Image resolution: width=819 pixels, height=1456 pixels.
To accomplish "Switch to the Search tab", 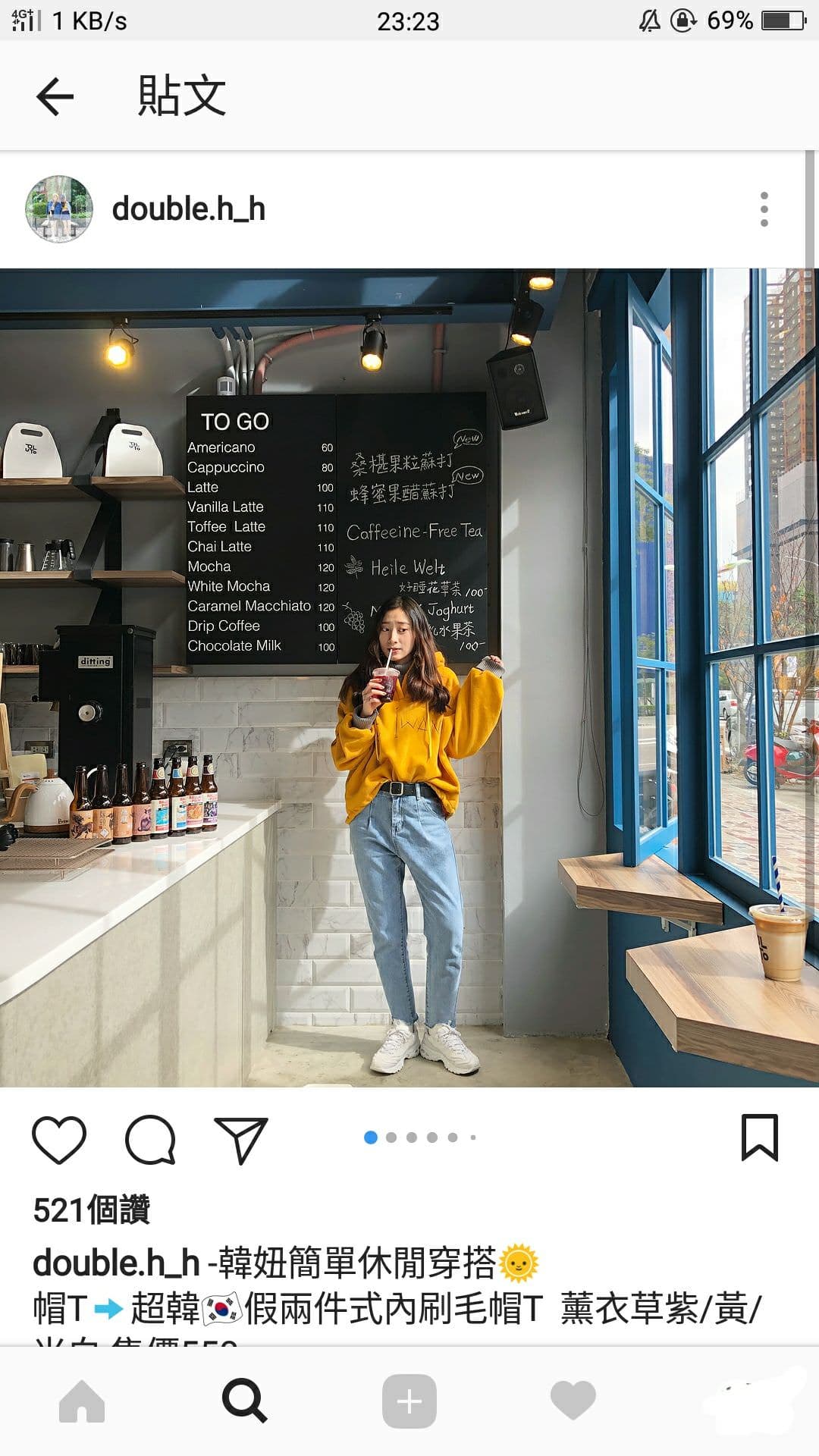I will tap(244, 1401).
